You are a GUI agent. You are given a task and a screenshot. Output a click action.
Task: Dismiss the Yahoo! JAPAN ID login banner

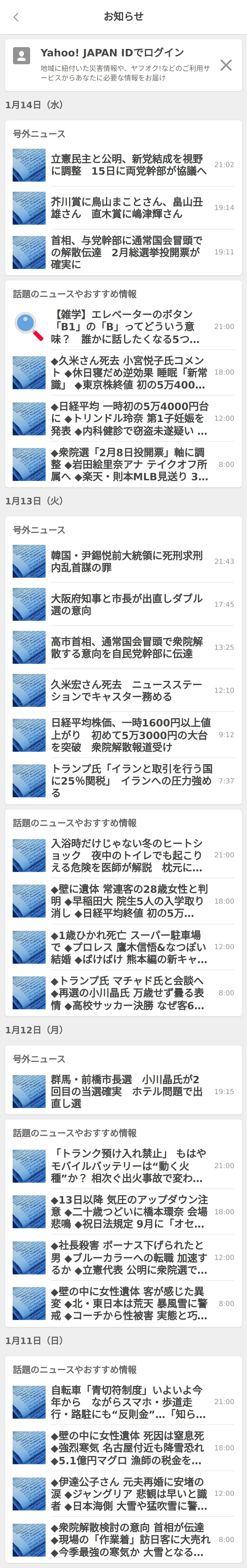(226, 65)
